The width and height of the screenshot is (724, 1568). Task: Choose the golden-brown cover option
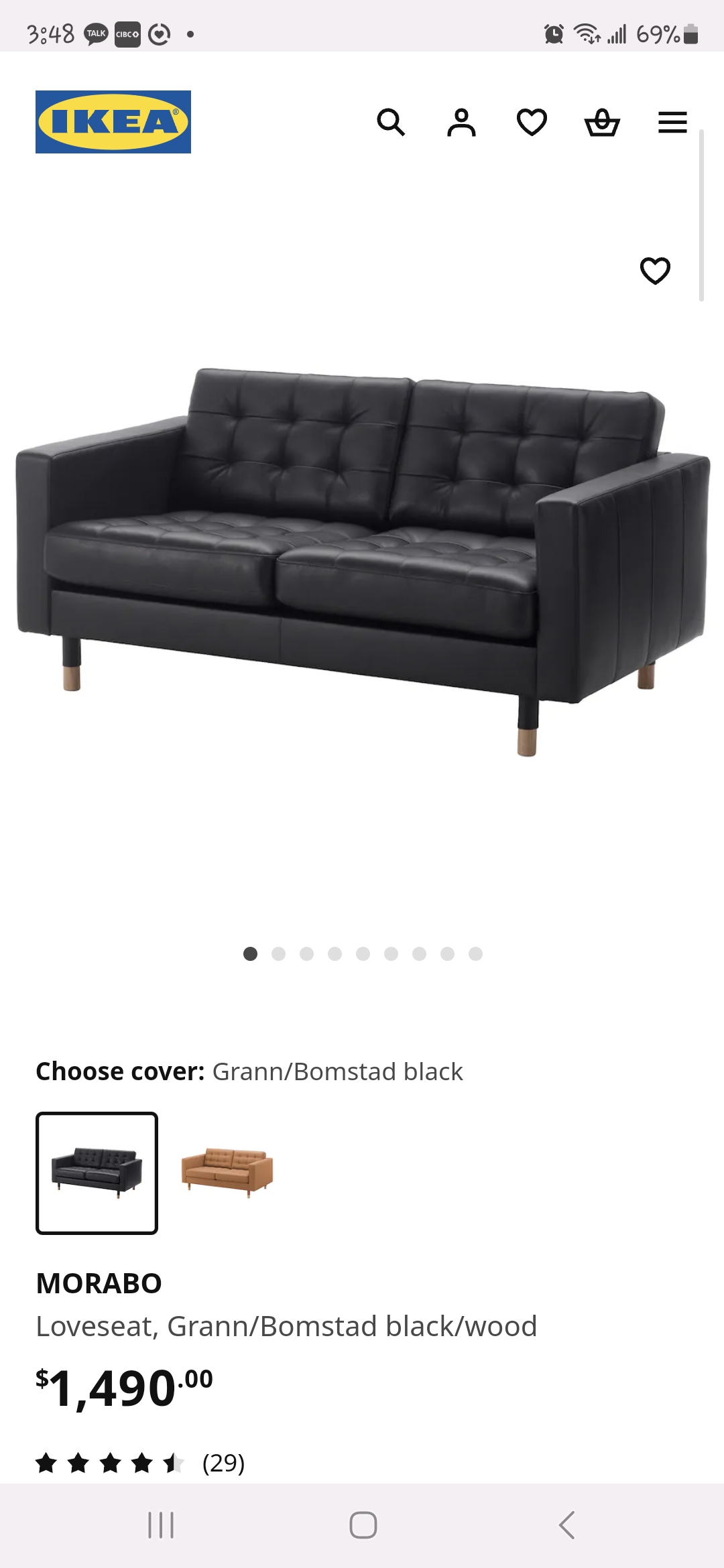pyautogui.click(x=227, y=1173)
